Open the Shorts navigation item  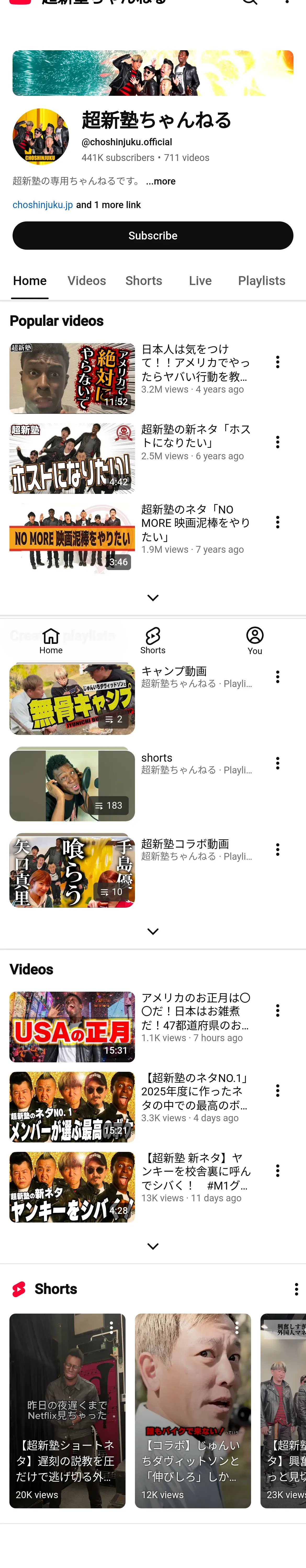153,640
